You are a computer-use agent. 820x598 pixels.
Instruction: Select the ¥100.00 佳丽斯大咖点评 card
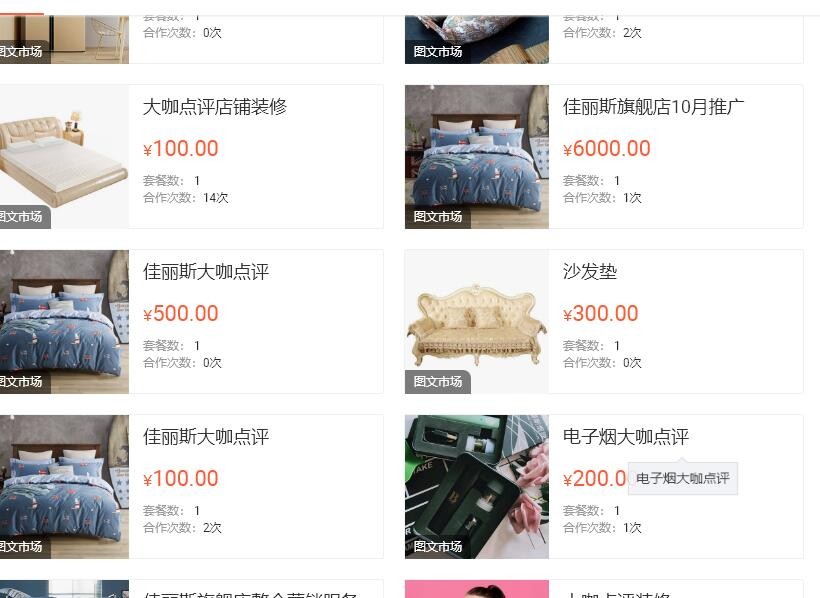pos(206,437)
